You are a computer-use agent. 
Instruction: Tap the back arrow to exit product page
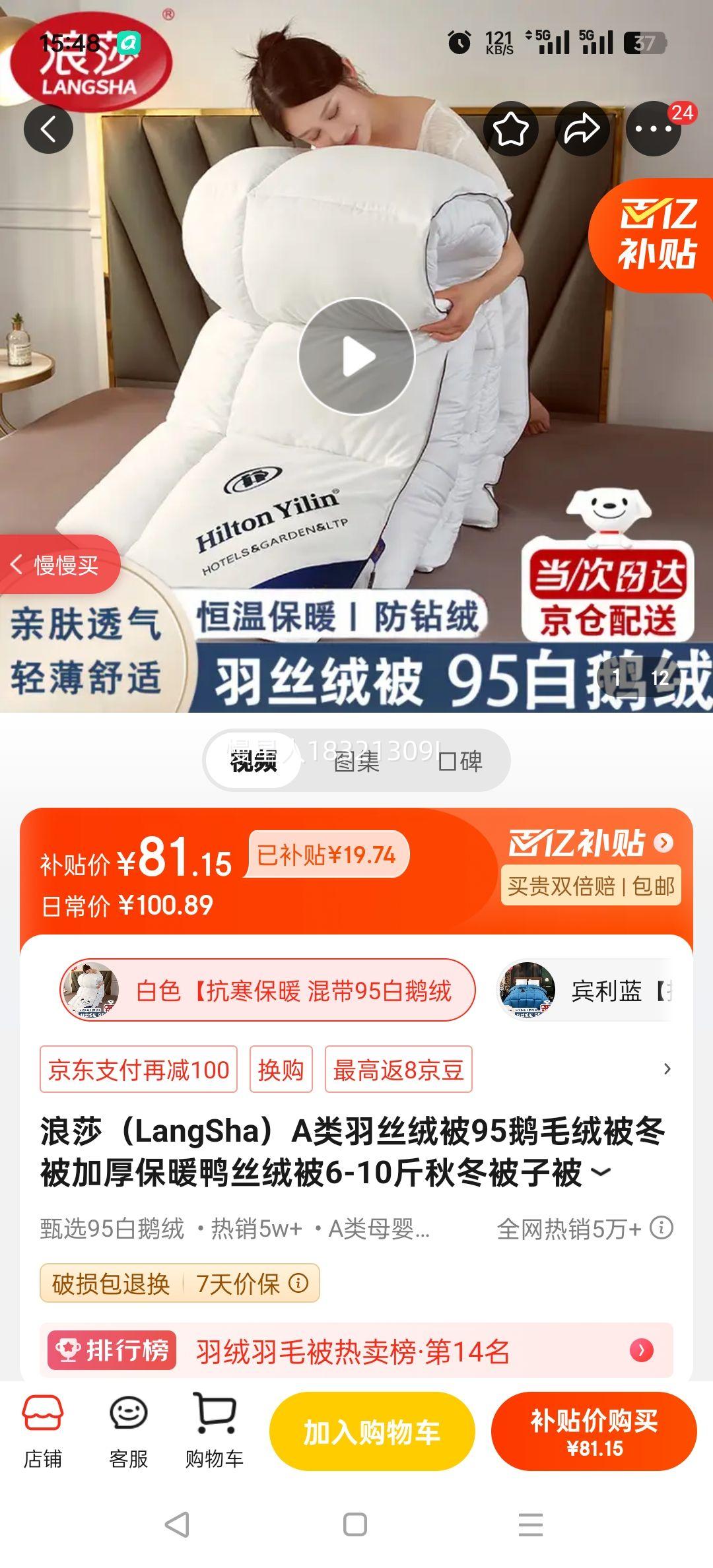[48, 128]
